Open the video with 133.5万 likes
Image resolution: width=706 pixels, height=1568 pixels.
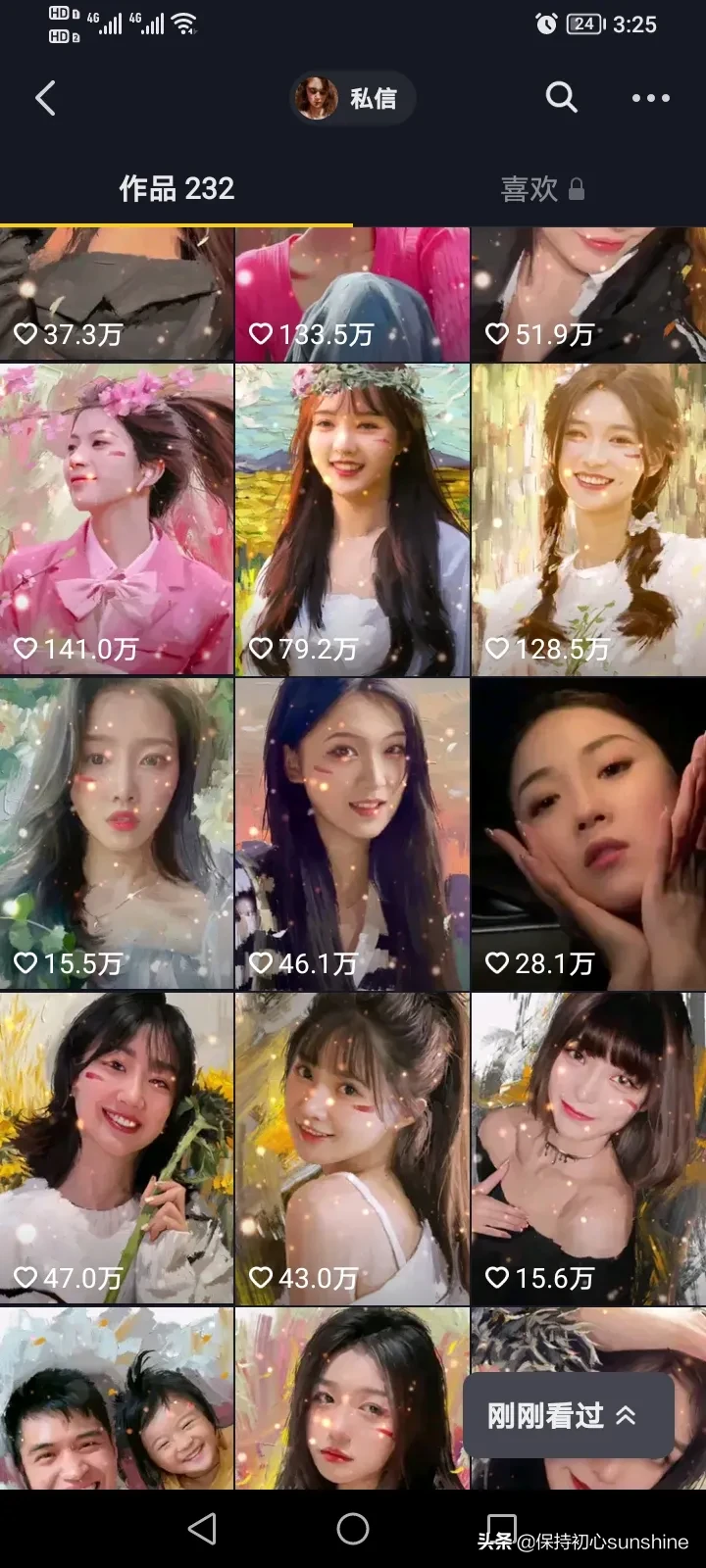point(352,294)
